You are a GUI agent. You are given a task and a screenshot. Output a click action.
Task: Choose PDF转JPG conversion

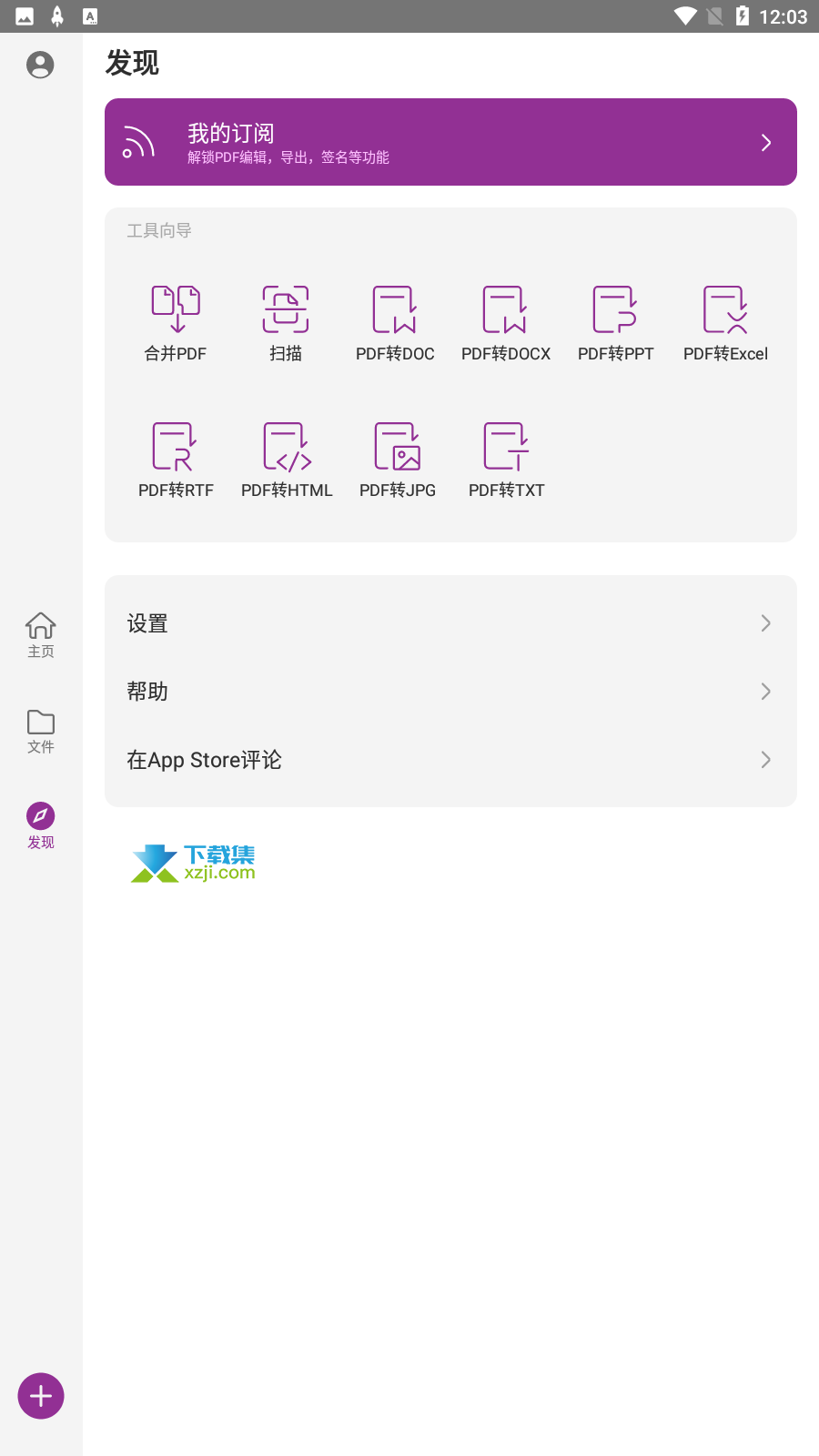[x=398, y=460]
